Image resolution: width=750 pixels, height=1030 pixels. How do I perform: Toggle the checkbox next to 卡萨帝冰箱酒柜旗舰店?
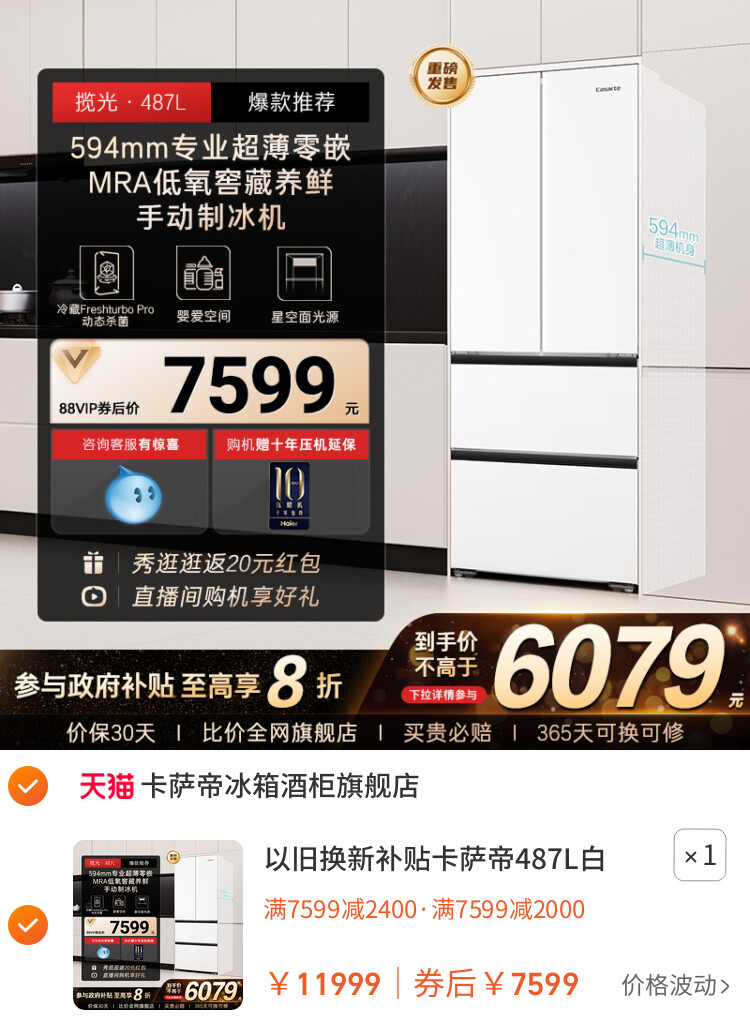point(28,786)
